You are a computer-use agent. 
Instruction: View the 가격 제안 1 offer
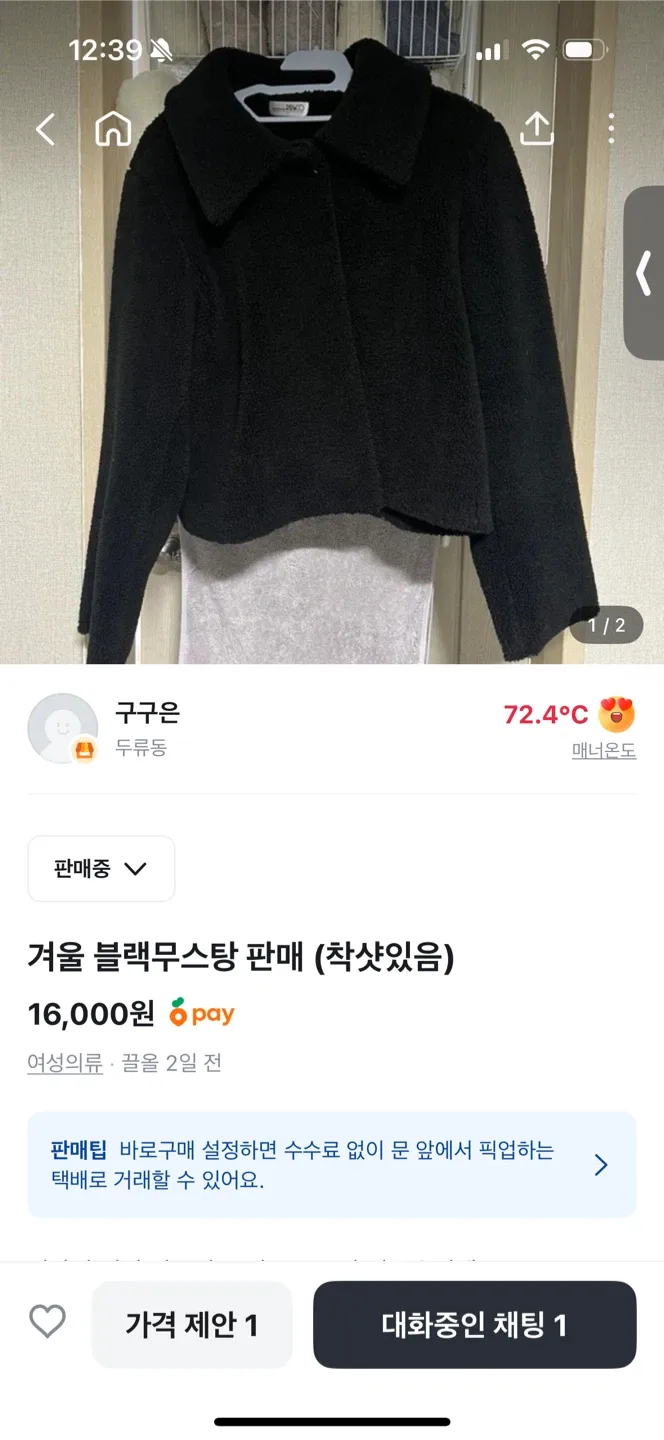[192, 1325]
